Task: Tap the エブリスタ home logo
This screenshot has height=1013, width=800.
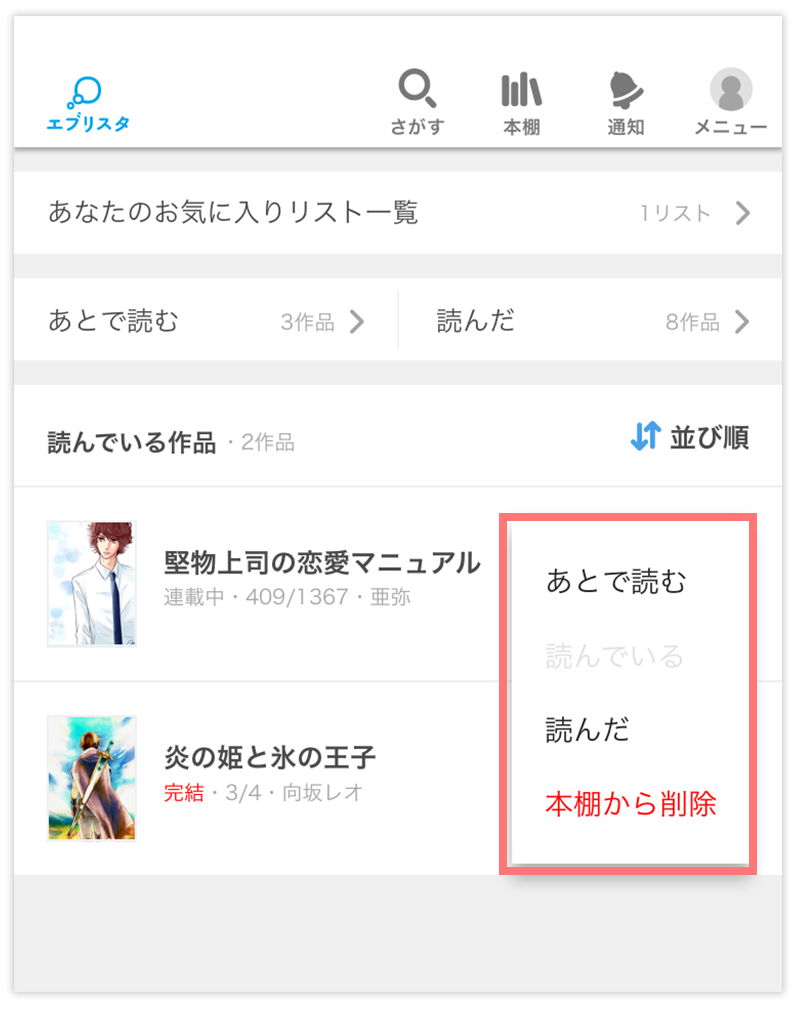Action: (x=88, y=104)
